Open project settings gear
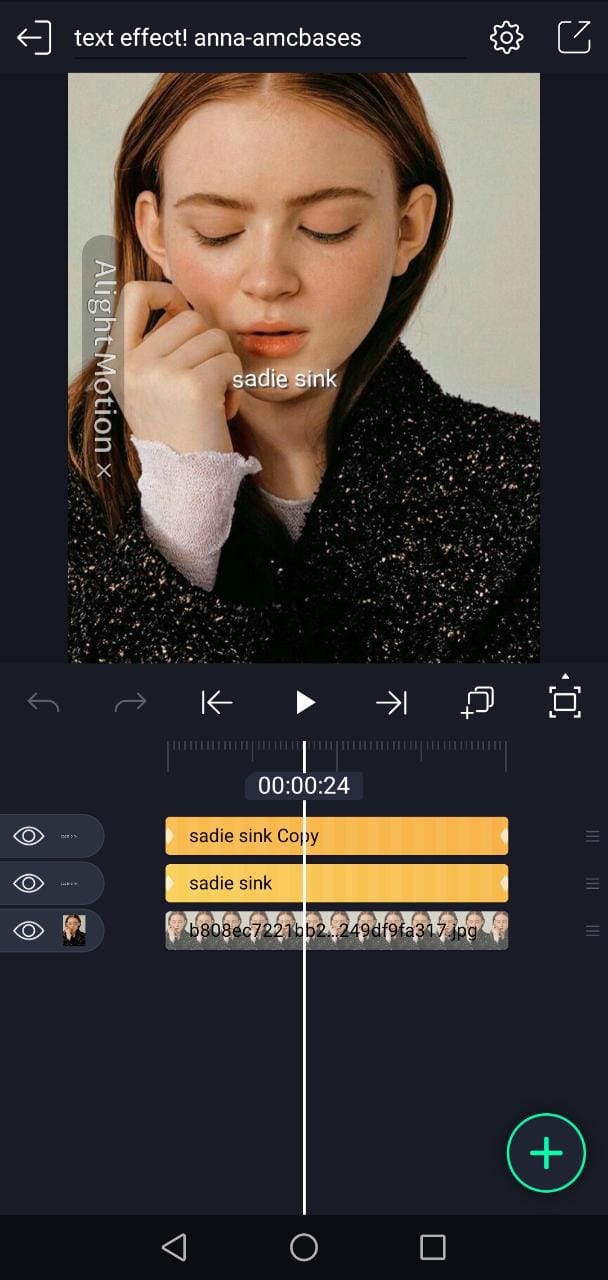The width and height of the screenshot is (608, 1280). 506,38
